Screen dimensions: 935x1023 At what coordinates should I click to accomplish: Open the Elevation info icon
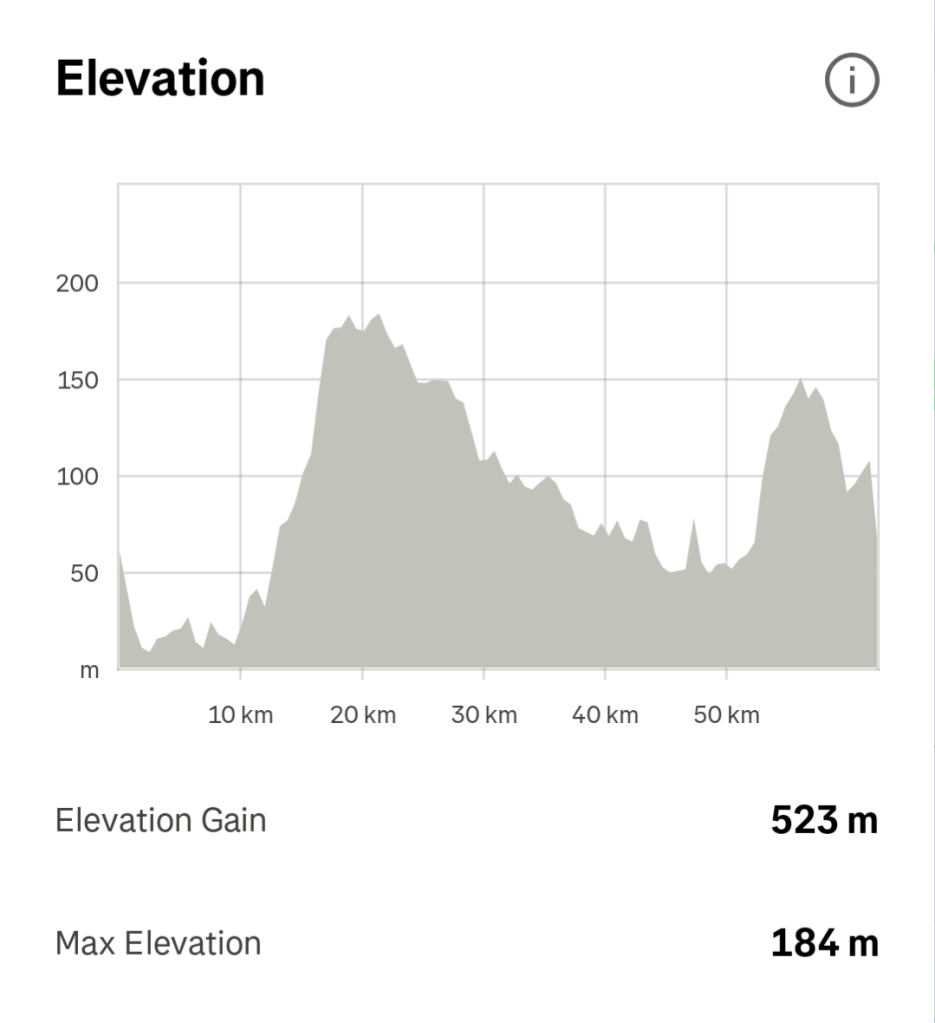tap(851, 80)
